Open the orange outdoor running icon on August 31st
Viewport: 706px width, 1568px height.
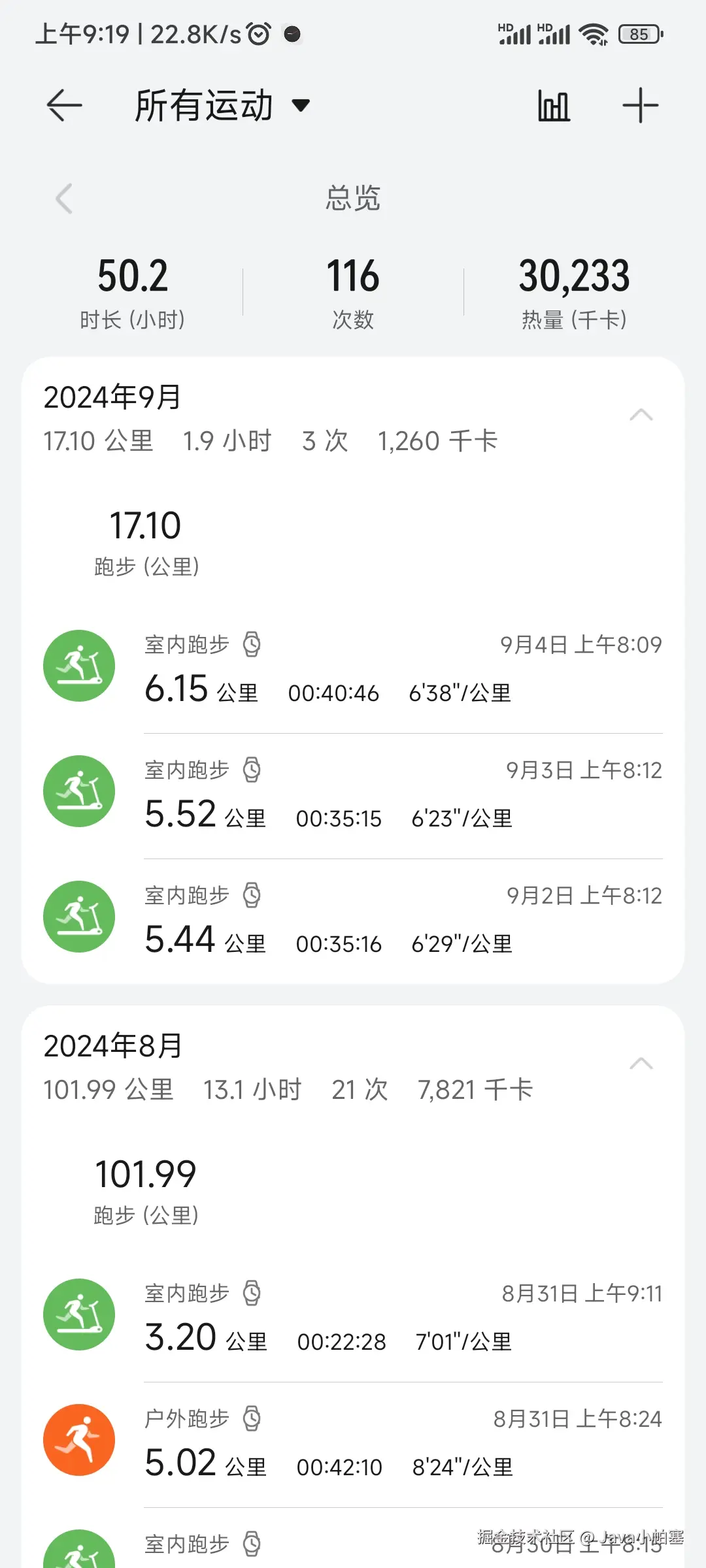point(78,1439)
